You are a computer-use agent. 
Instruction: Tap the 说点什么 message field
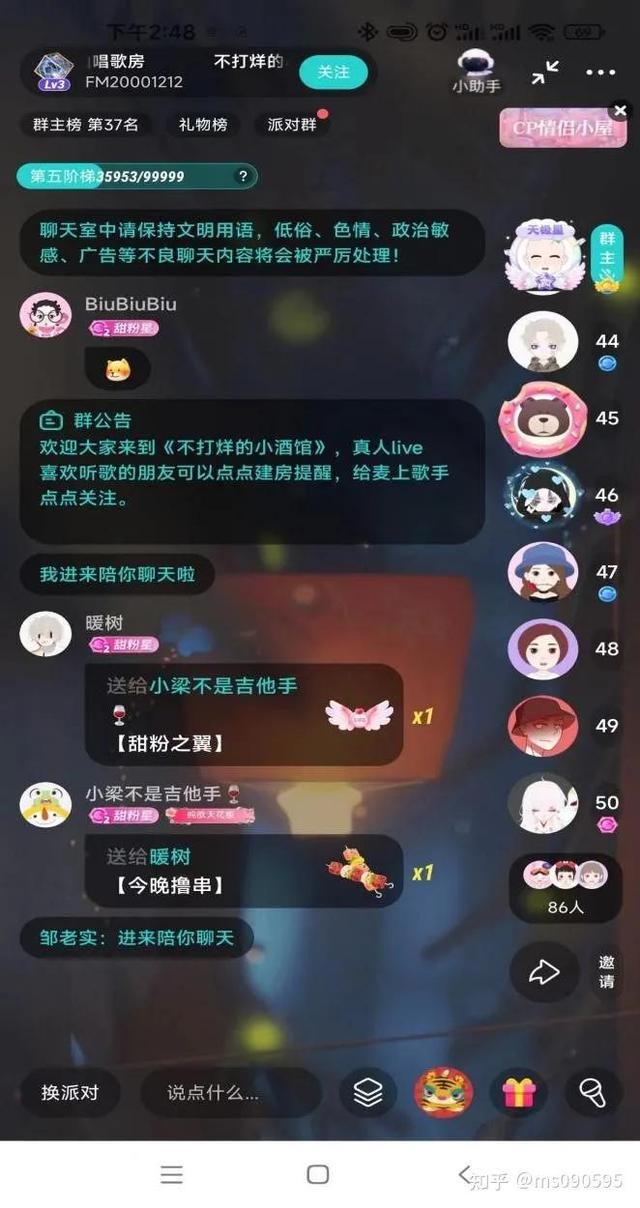(x=231, y=1093)
